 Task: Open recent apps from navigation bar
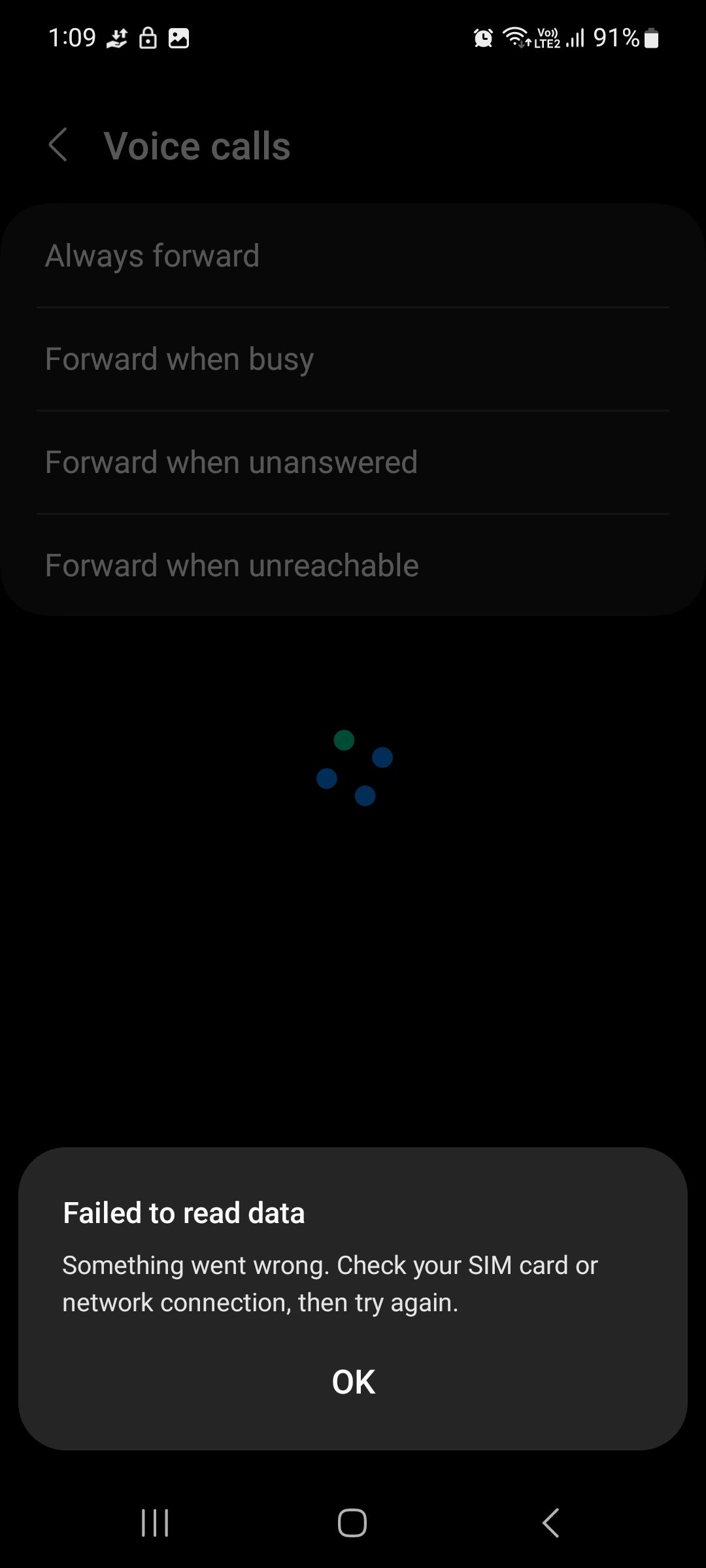pyautogui.click(x=155, y=1523)
